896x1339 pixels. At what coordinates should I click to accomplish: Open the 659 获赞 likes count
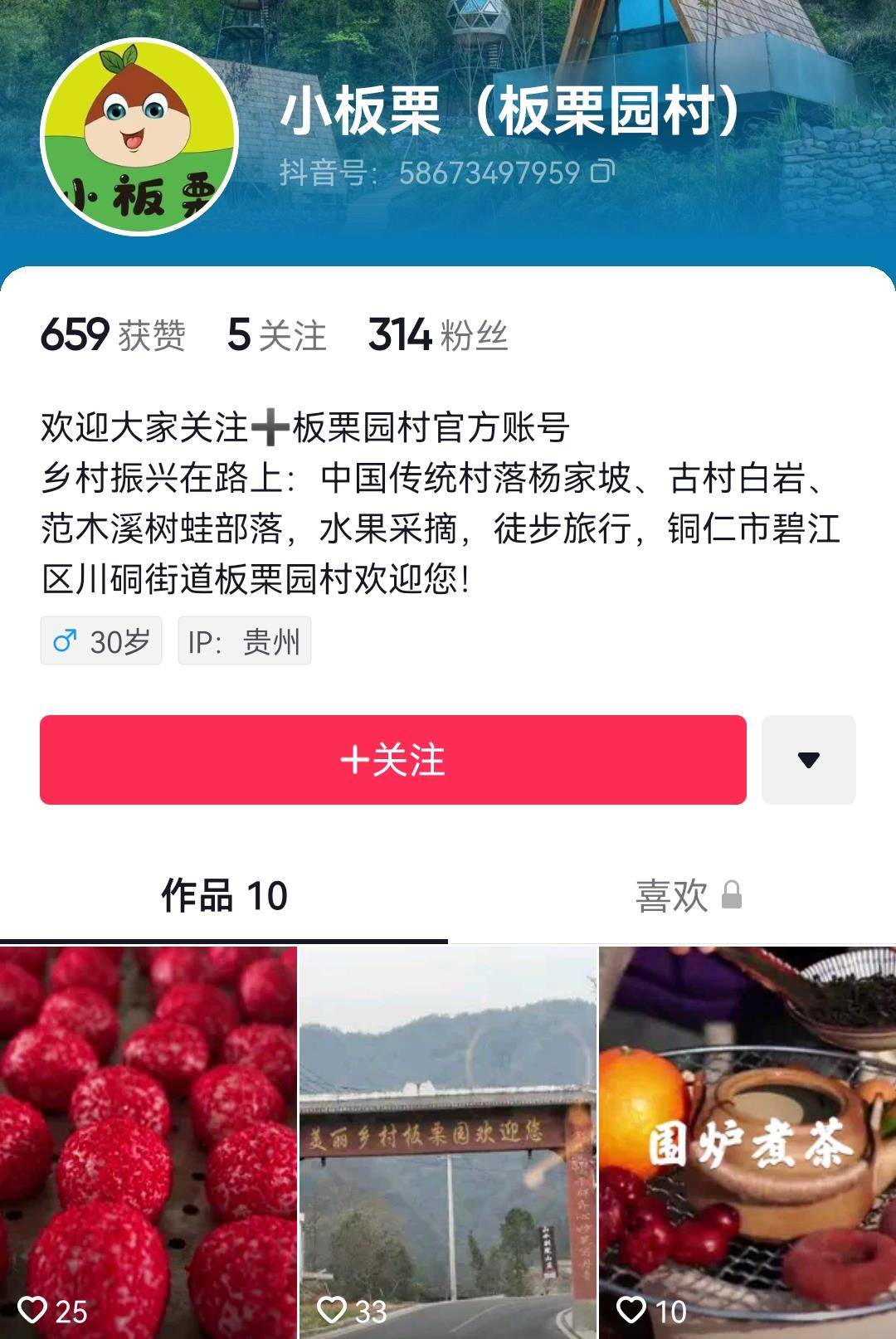click(113, 335)
